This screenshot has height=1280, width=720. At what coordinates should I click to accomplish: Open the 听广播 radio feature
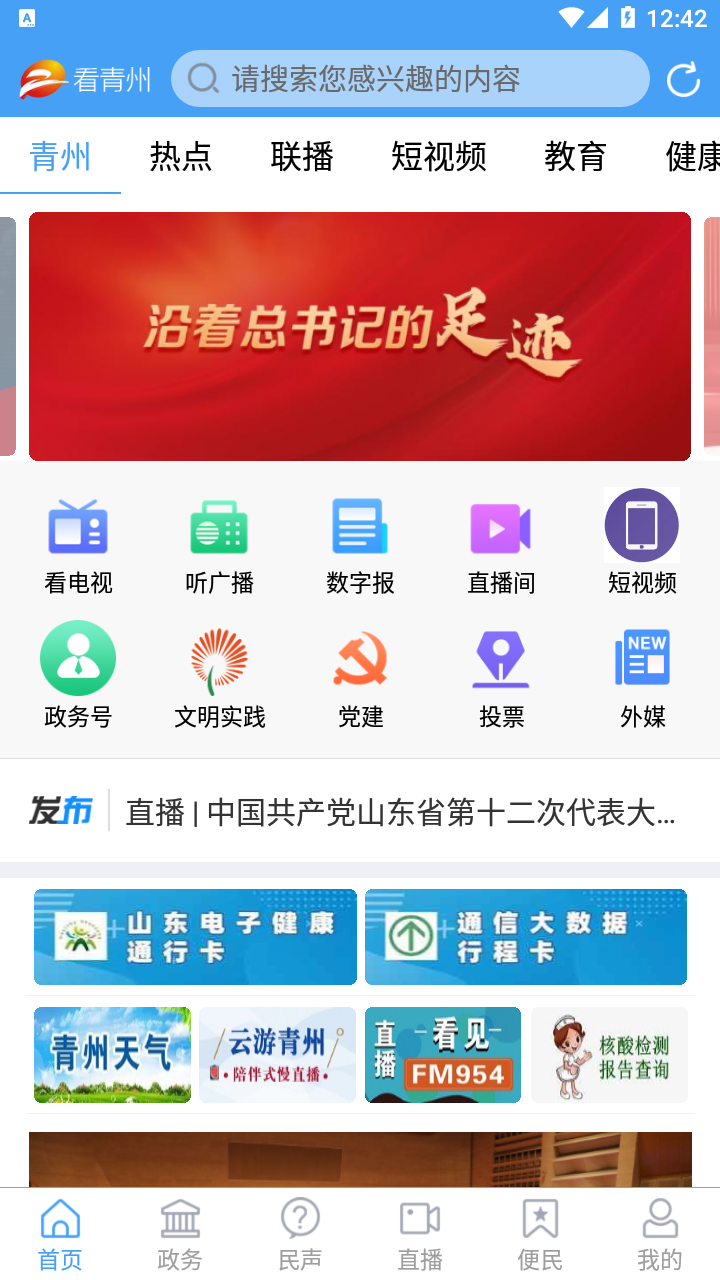(x=219, y=543)
